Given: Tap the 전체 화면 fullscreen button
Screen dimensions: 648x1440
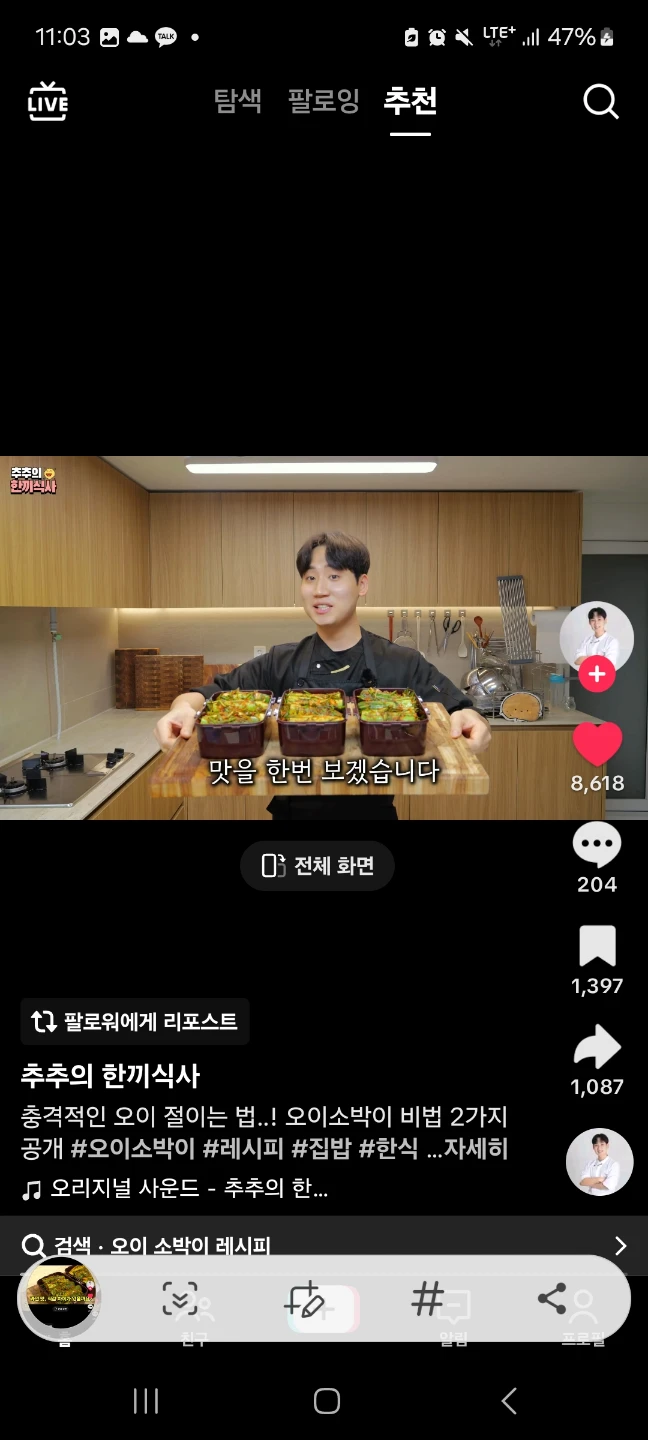Looking at the screenshot, I should click(x=317, y=866).
